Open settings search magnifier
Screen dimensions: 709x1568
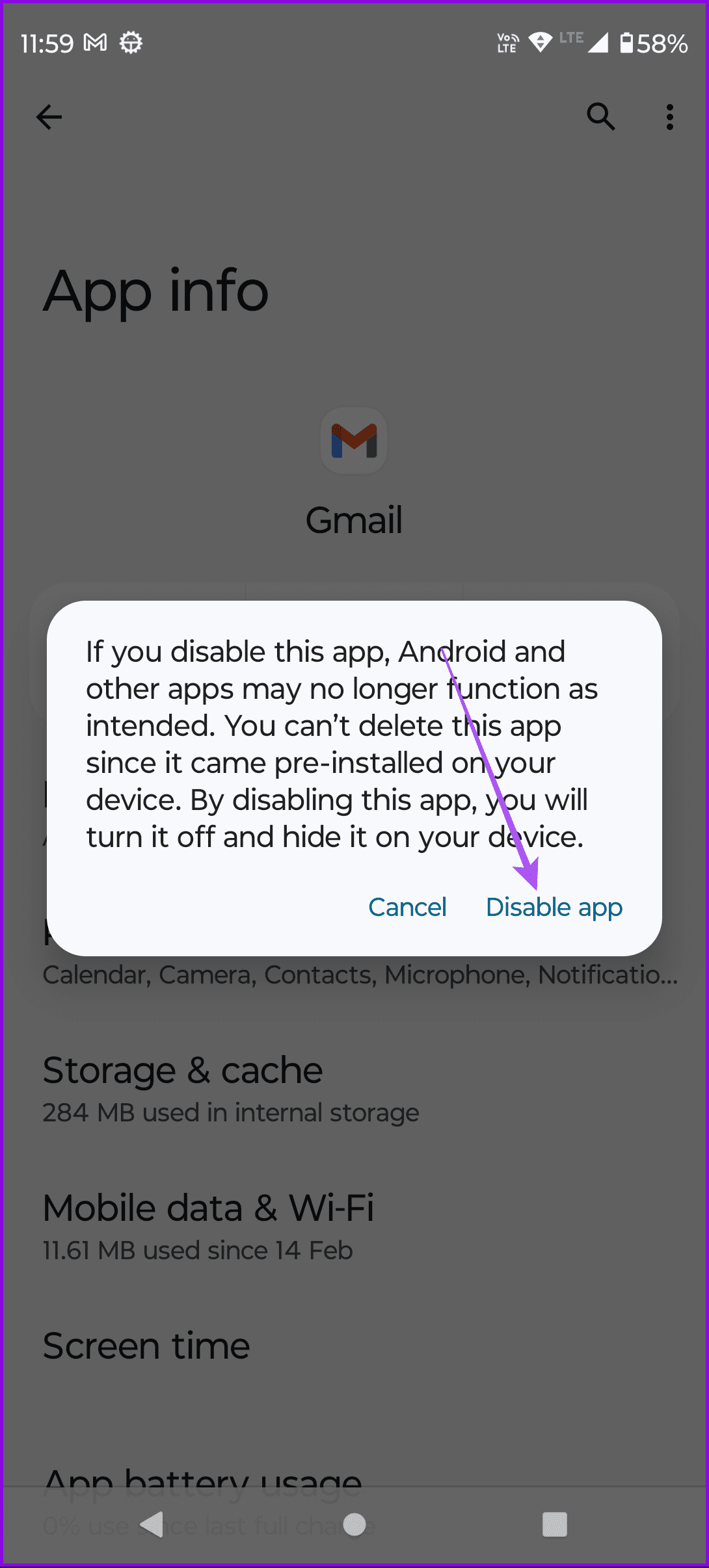pyautogui.click(x=600, y=117)
